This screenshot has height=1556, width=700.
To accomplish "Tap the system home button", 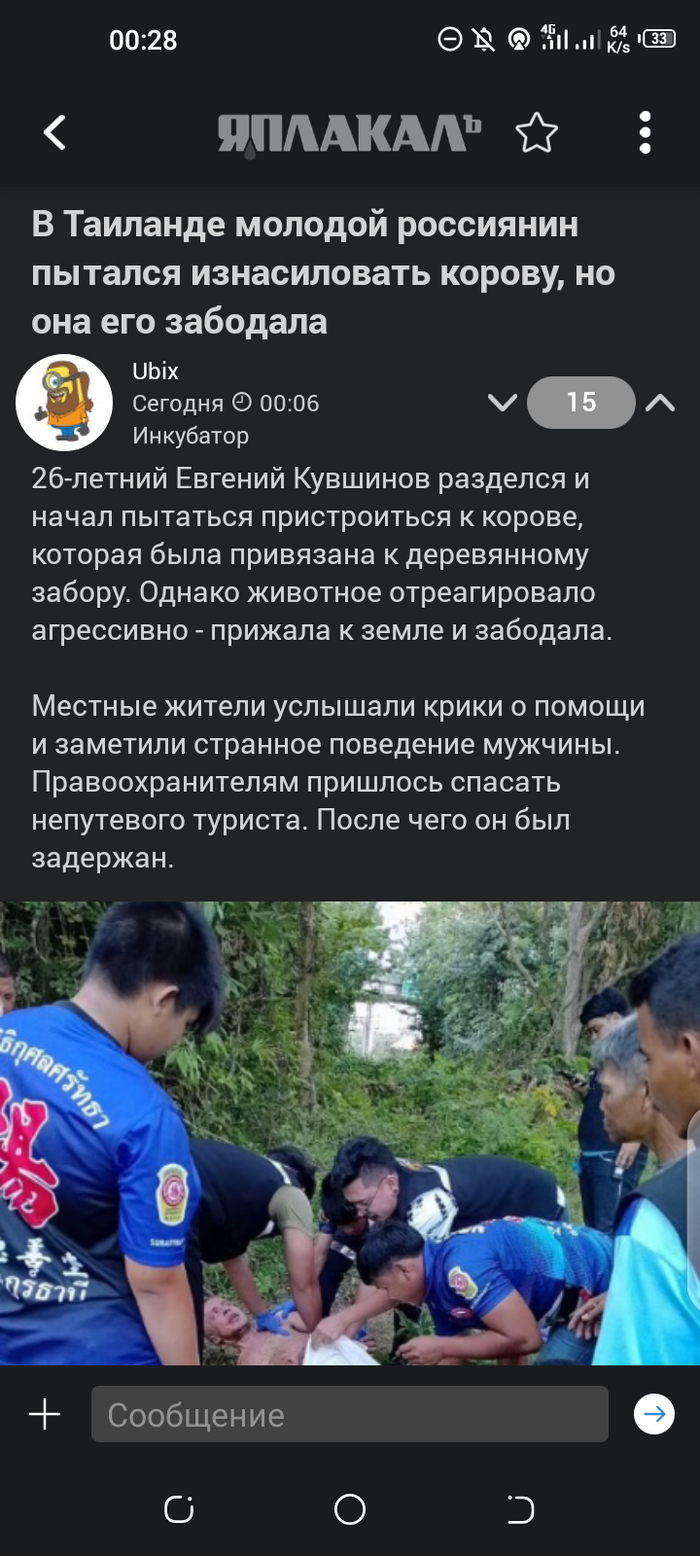I will click(350, 1508).
